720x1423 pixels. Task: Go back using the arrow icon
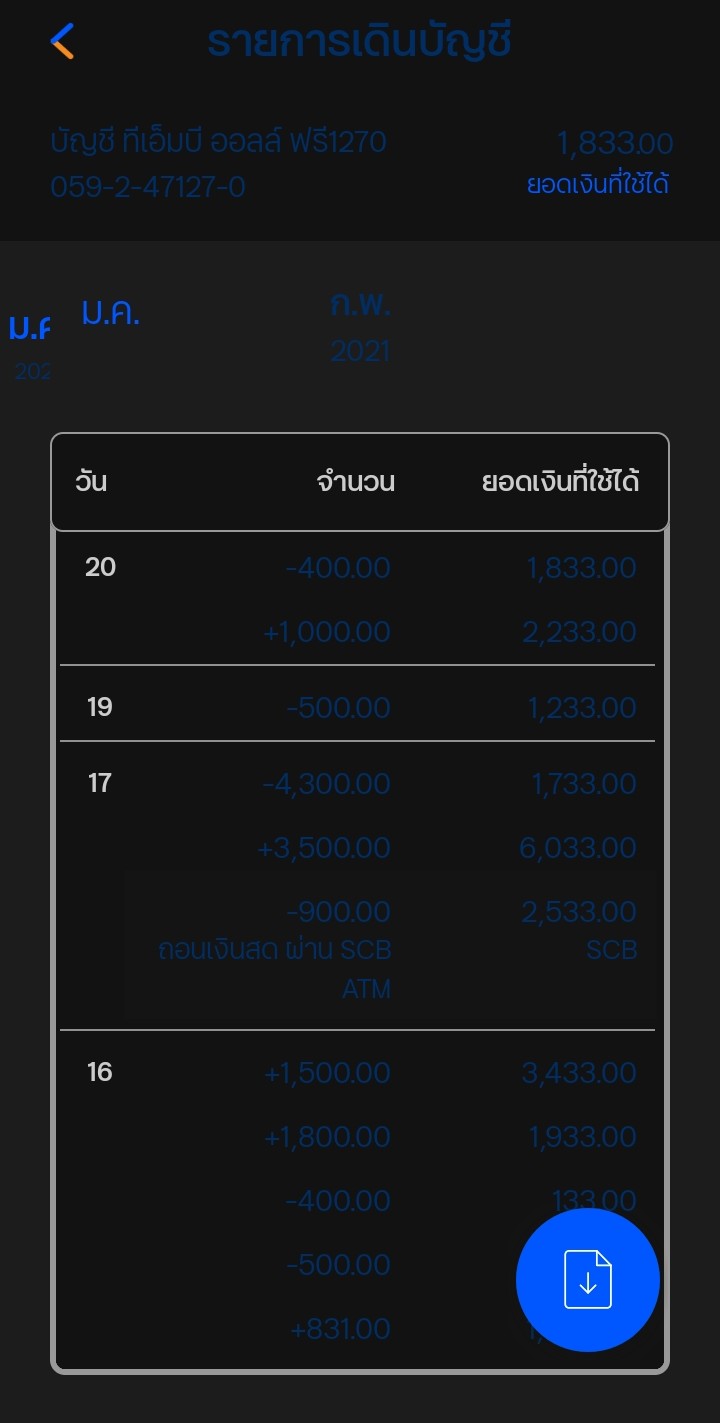(62, 41)
